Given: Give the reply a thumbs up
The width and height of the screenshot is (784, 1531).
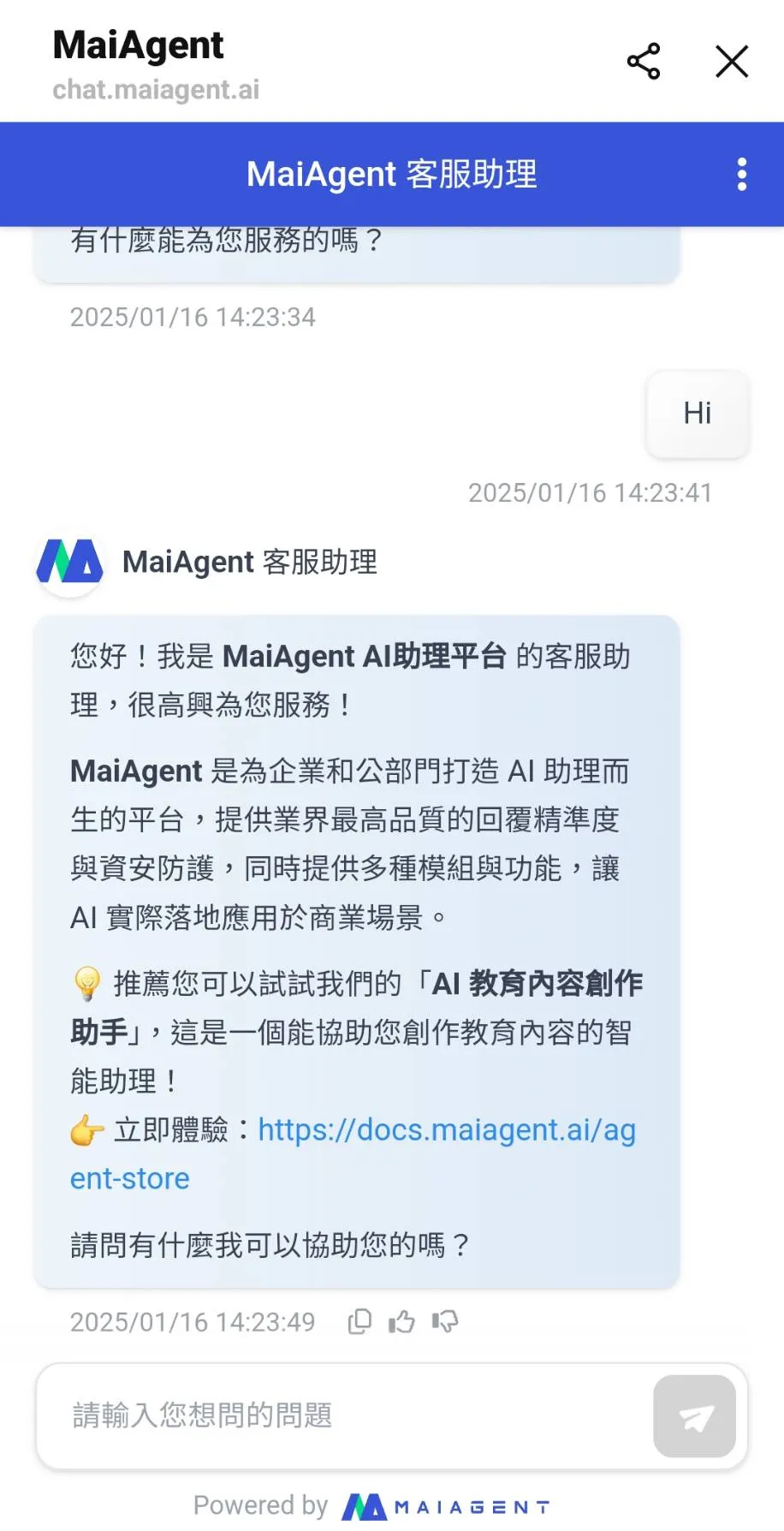Looking at the screenshot, I should [x=401, y=1322].
